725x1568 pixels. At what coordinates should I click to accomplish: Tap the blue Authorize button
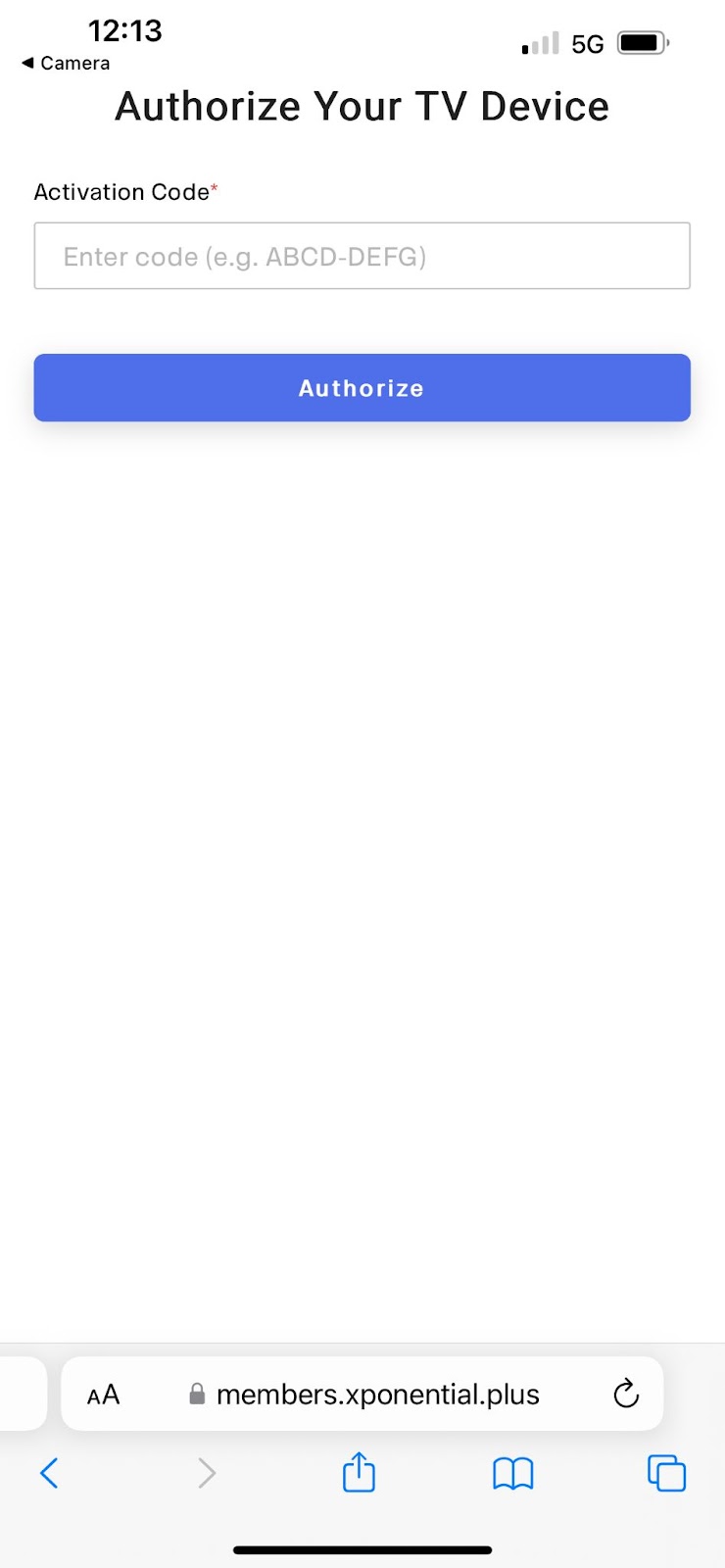coord(362,388)
